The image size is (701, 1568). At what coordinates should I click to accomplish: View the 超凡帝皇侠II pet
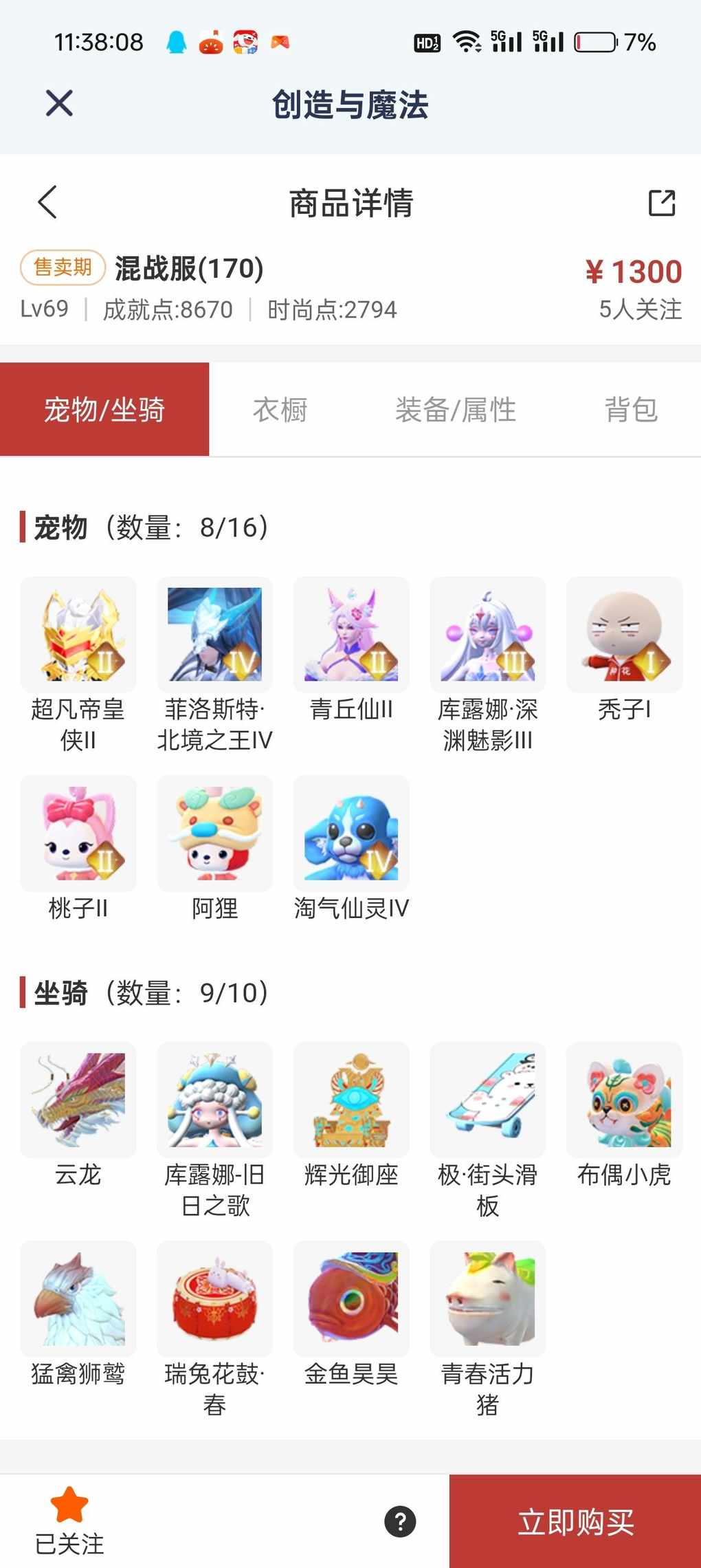78,635
